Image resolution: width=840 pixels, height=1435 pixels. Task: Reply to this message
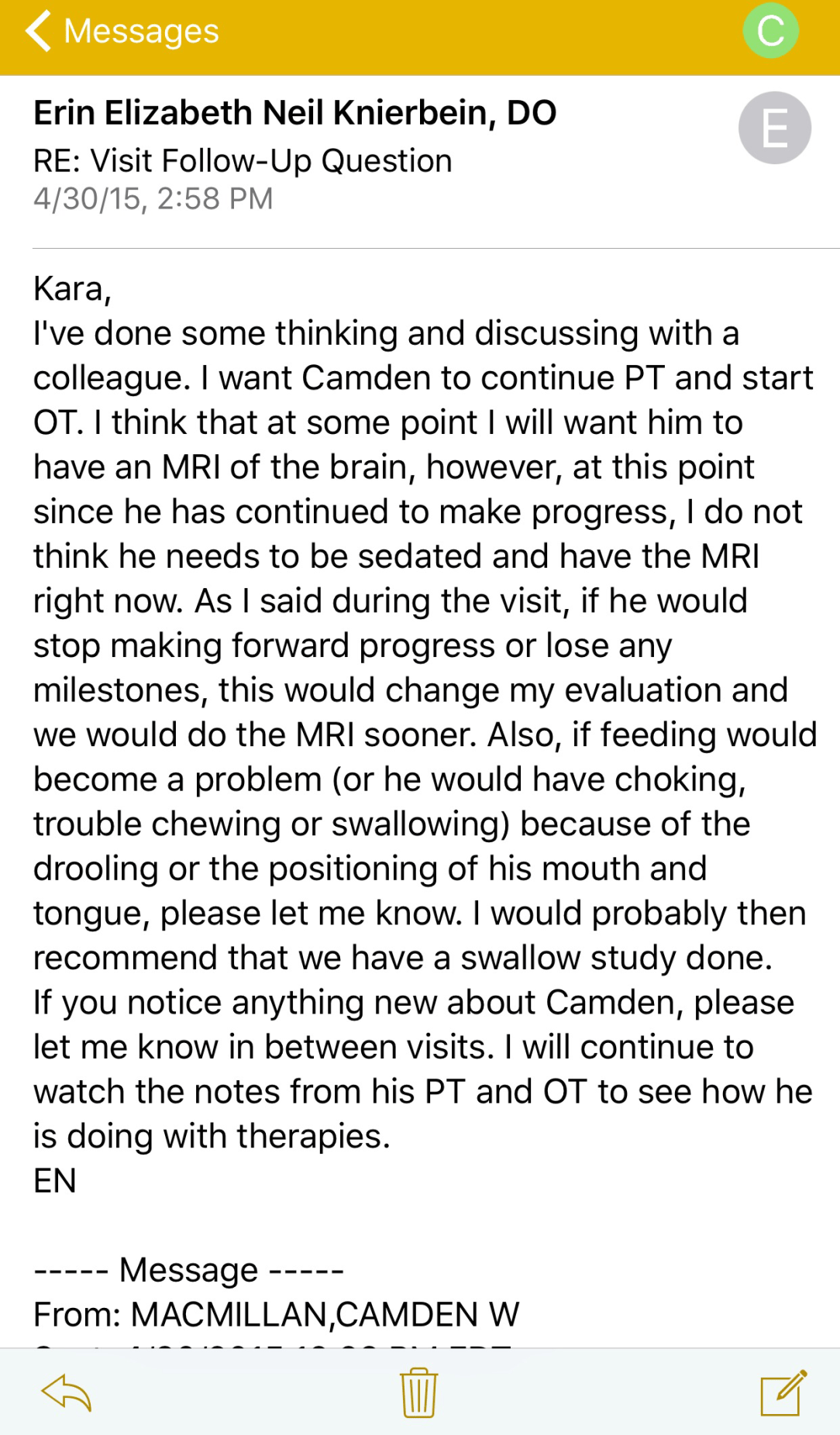(x=67, y=1392)
